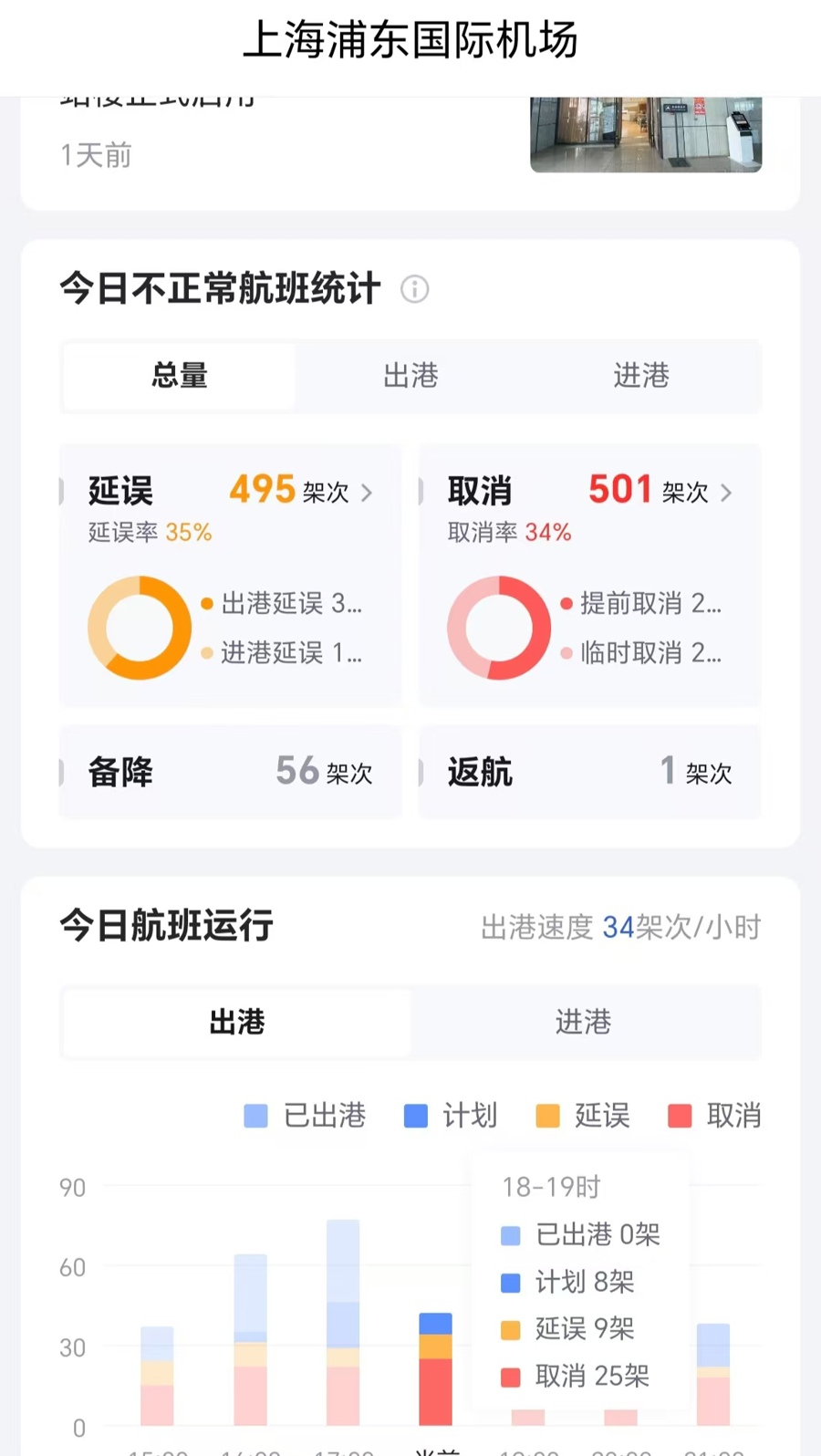
Task: Toggle 计划 legend in the chart
Action: (x=452, y=1116)
